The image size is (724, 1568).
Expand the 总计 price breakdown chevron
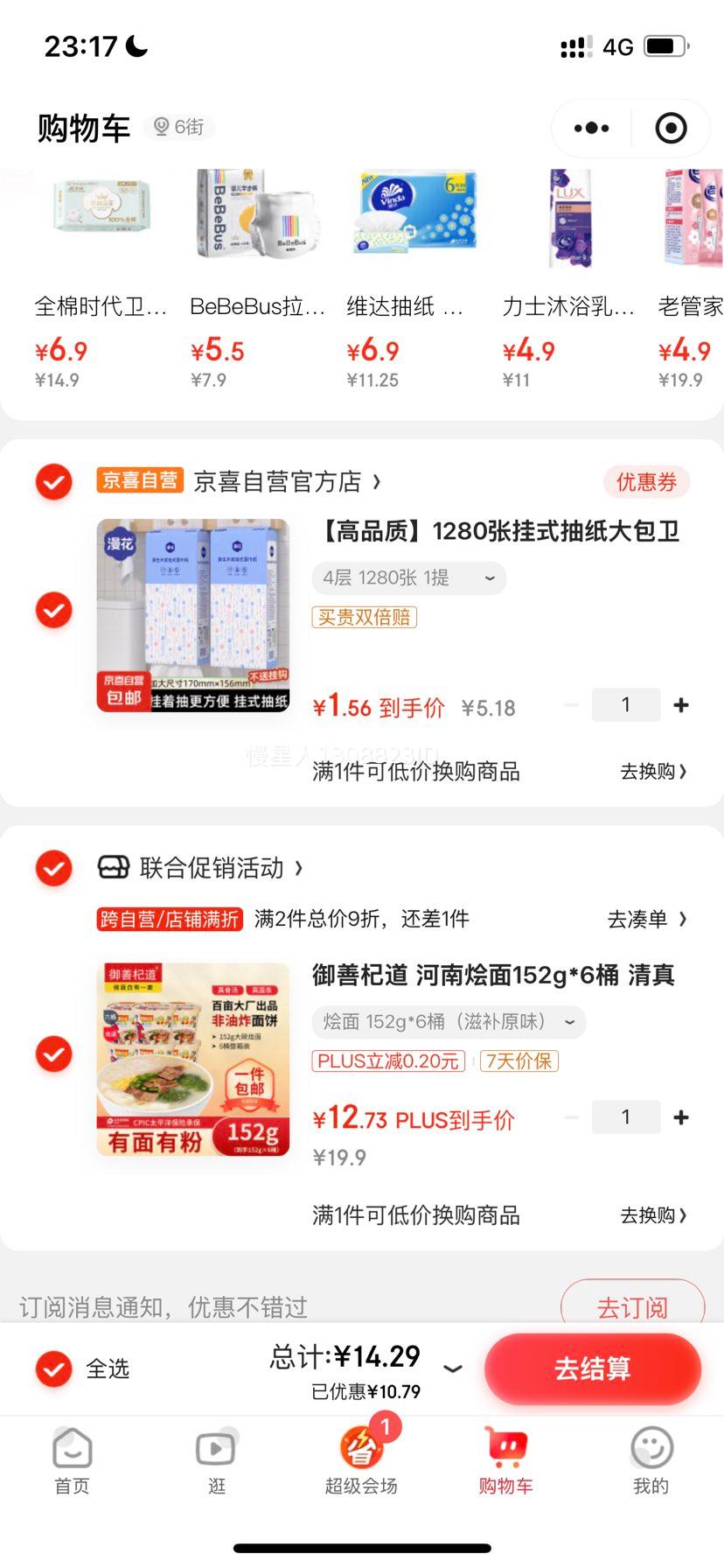[452, 1366]
